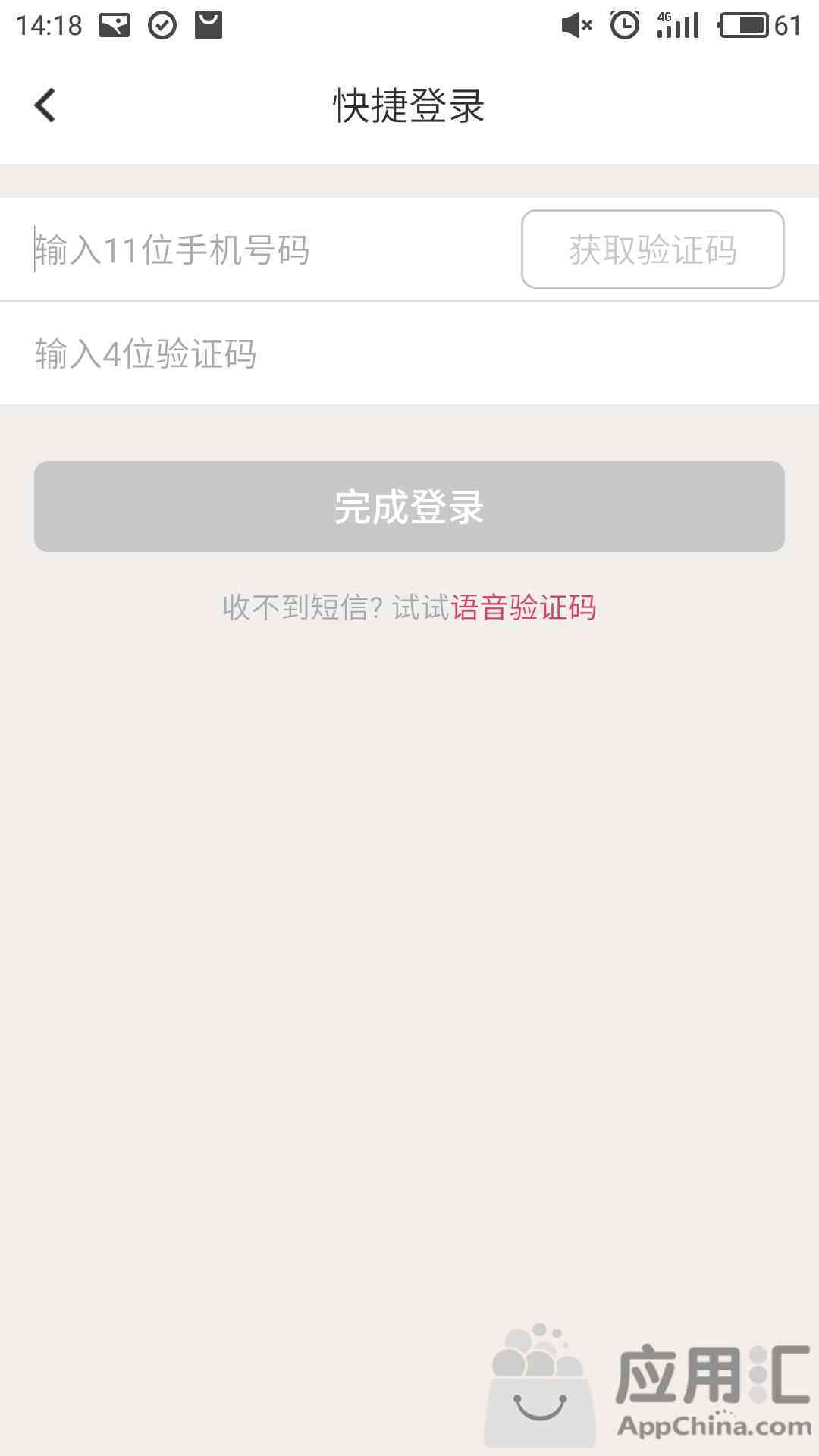Focus the 4-digit verification code field
This screenshot has height=1456, width=819.
pos(409,353)
